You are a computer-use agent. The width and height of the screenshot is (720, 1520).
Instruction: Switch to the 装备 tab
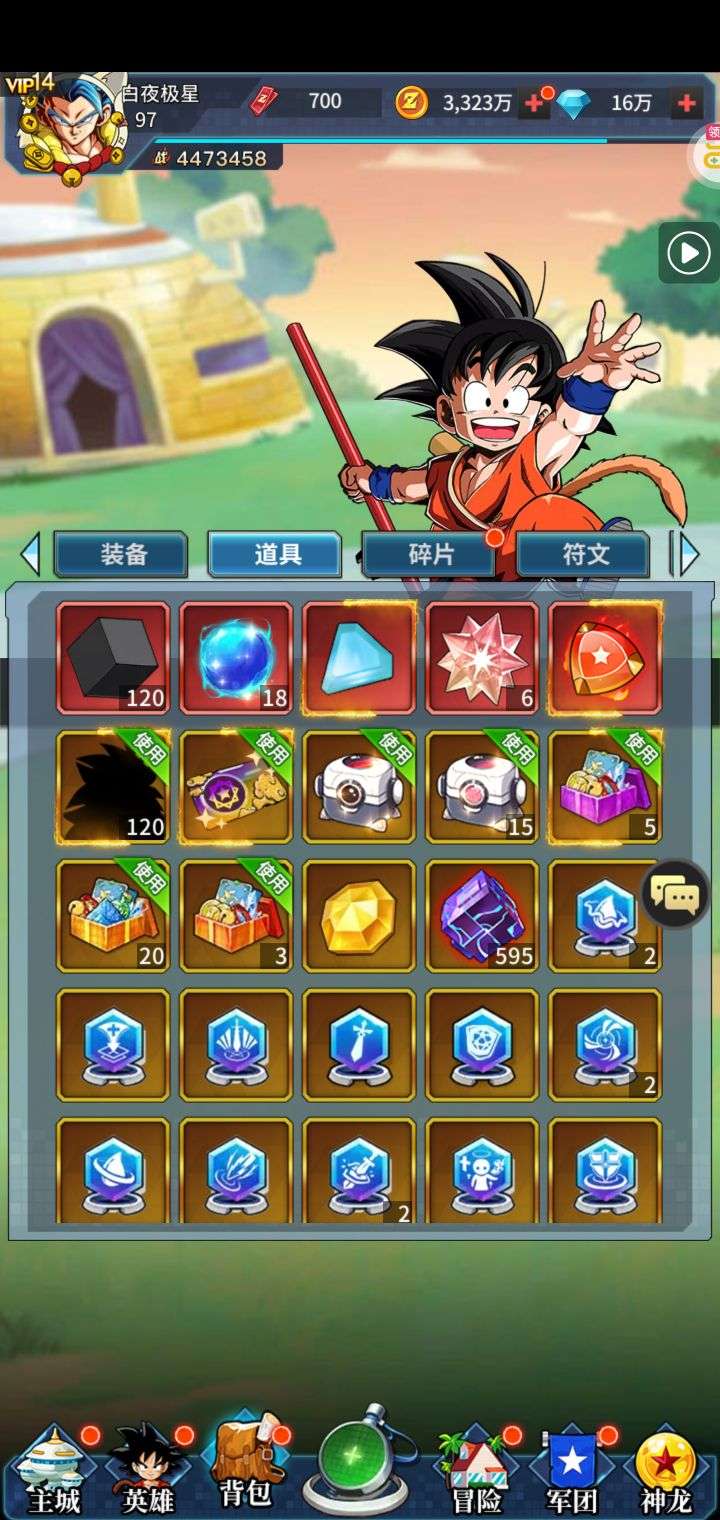click(x=121, y=554)
